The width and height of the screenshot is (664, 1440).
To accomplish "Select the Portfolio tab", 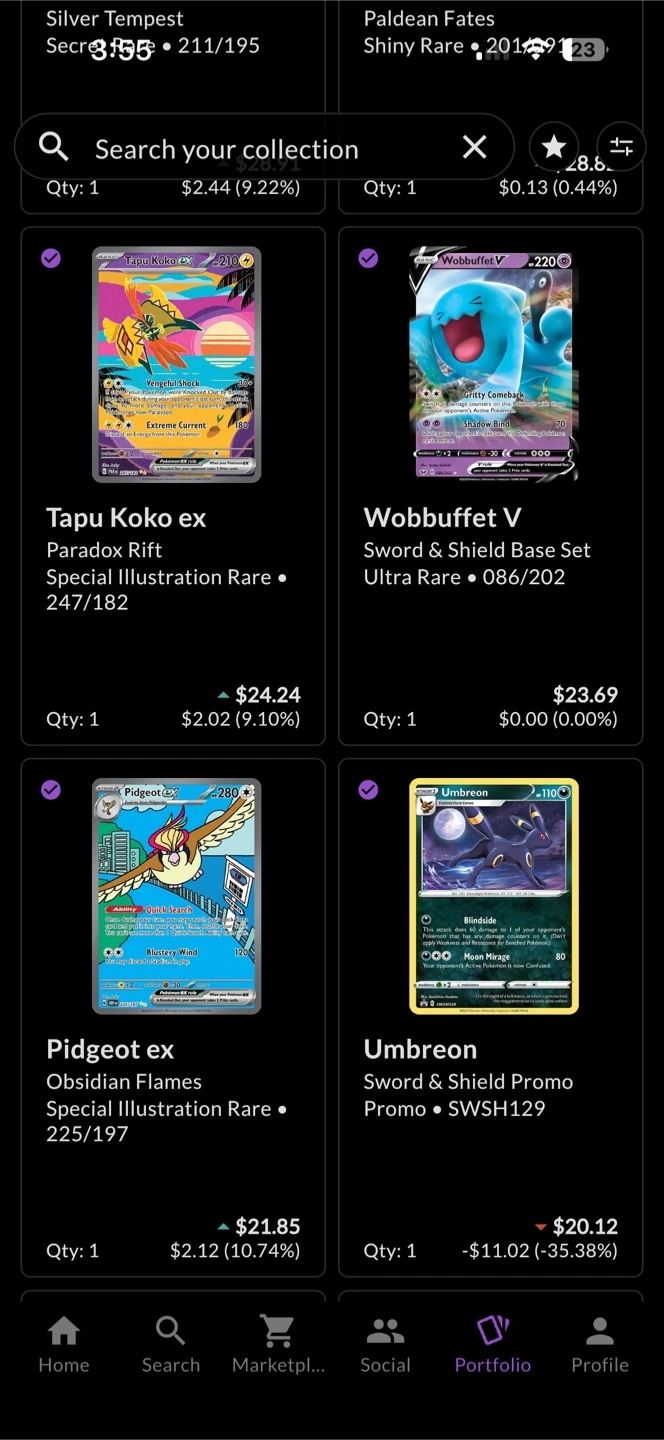I will point(493,1345).
